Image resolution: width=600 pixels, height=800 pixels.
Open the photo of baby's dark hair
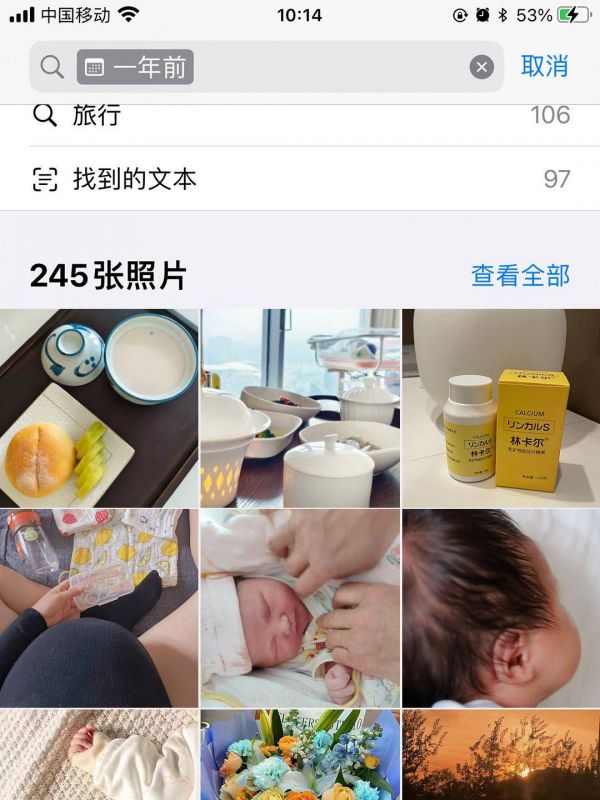click(x=501, y=608)
